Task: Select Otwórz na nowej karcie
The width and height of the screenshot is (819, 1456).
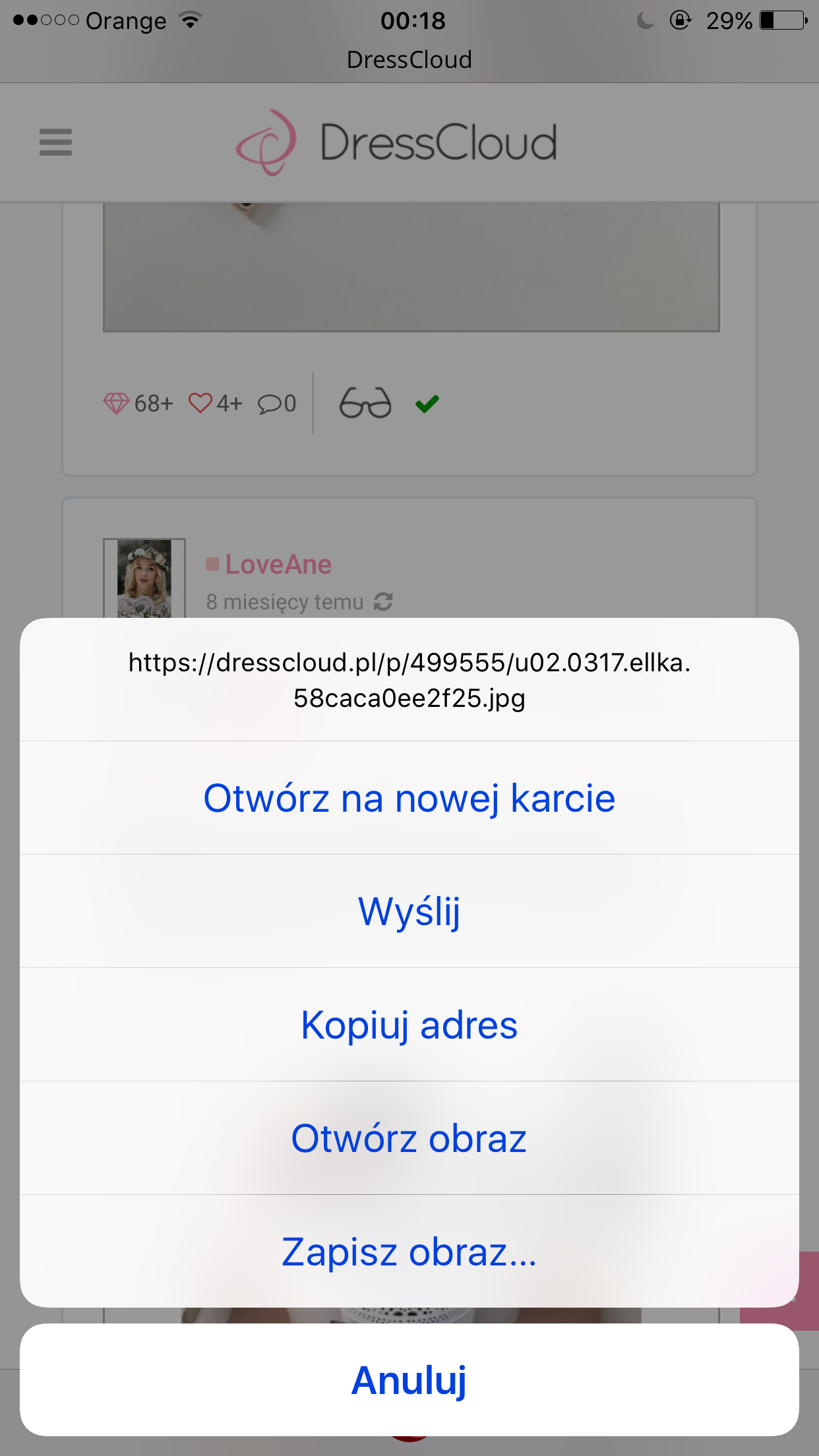Action: [x=409, y=798]
